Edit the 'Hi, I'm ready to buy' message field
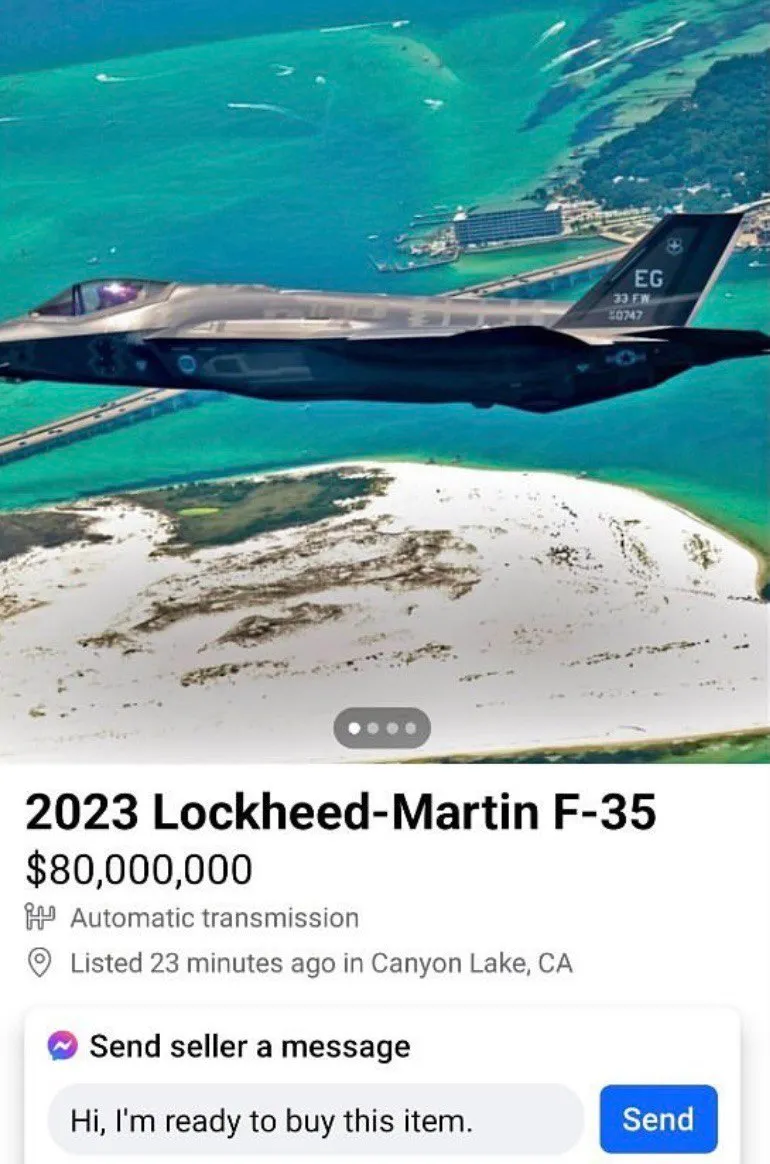 pyautogui.click(x=315, y=1120)
